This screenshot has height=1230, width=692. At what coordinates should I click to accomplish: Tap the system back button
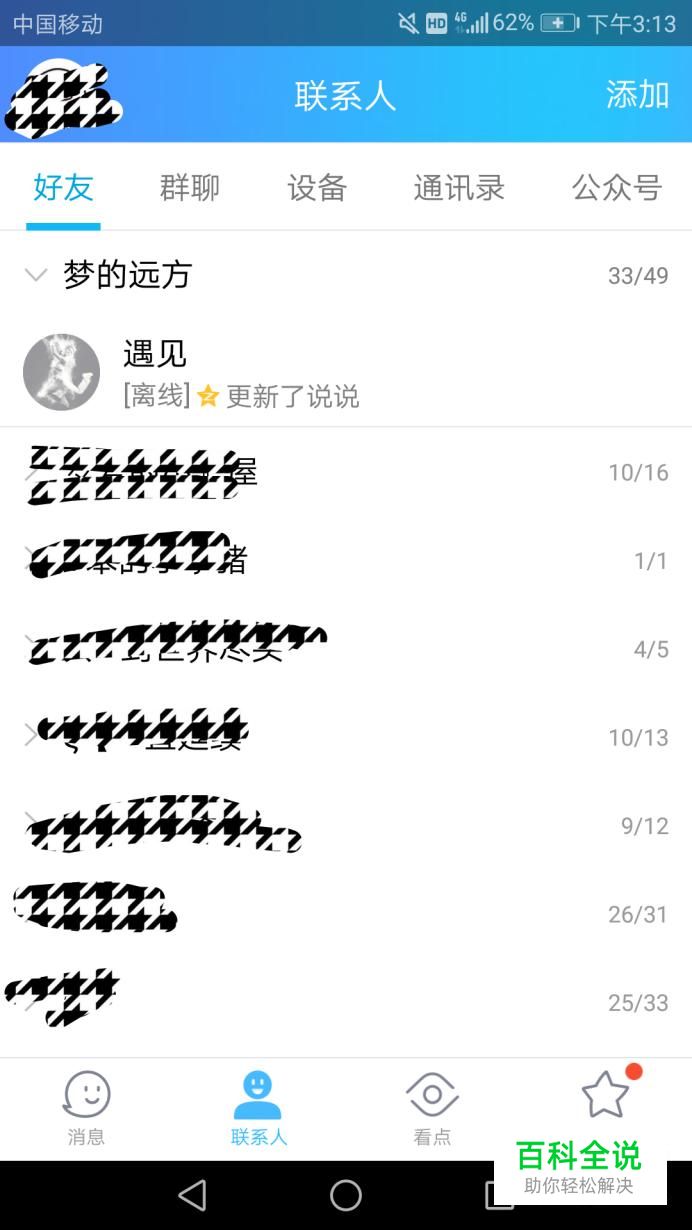click(x=192, y=1195)
